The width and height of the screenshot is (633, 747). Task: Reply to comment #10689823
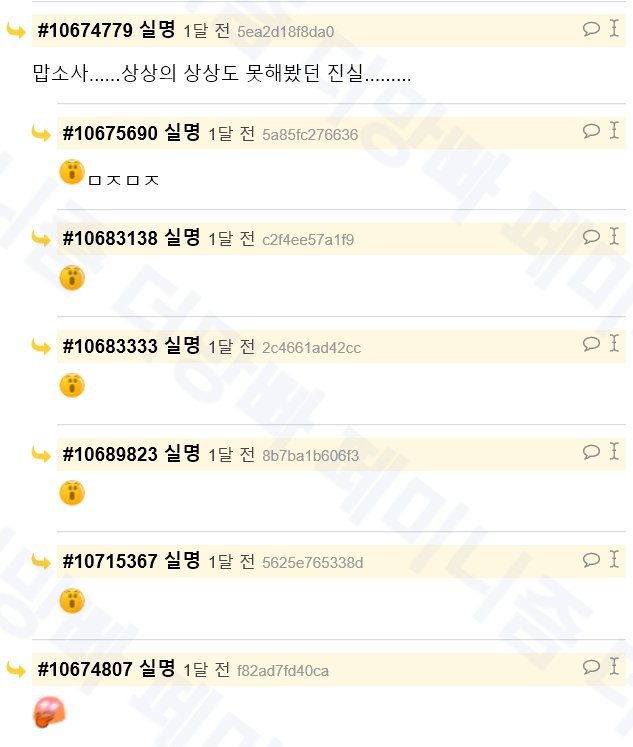tap(591, 452)
